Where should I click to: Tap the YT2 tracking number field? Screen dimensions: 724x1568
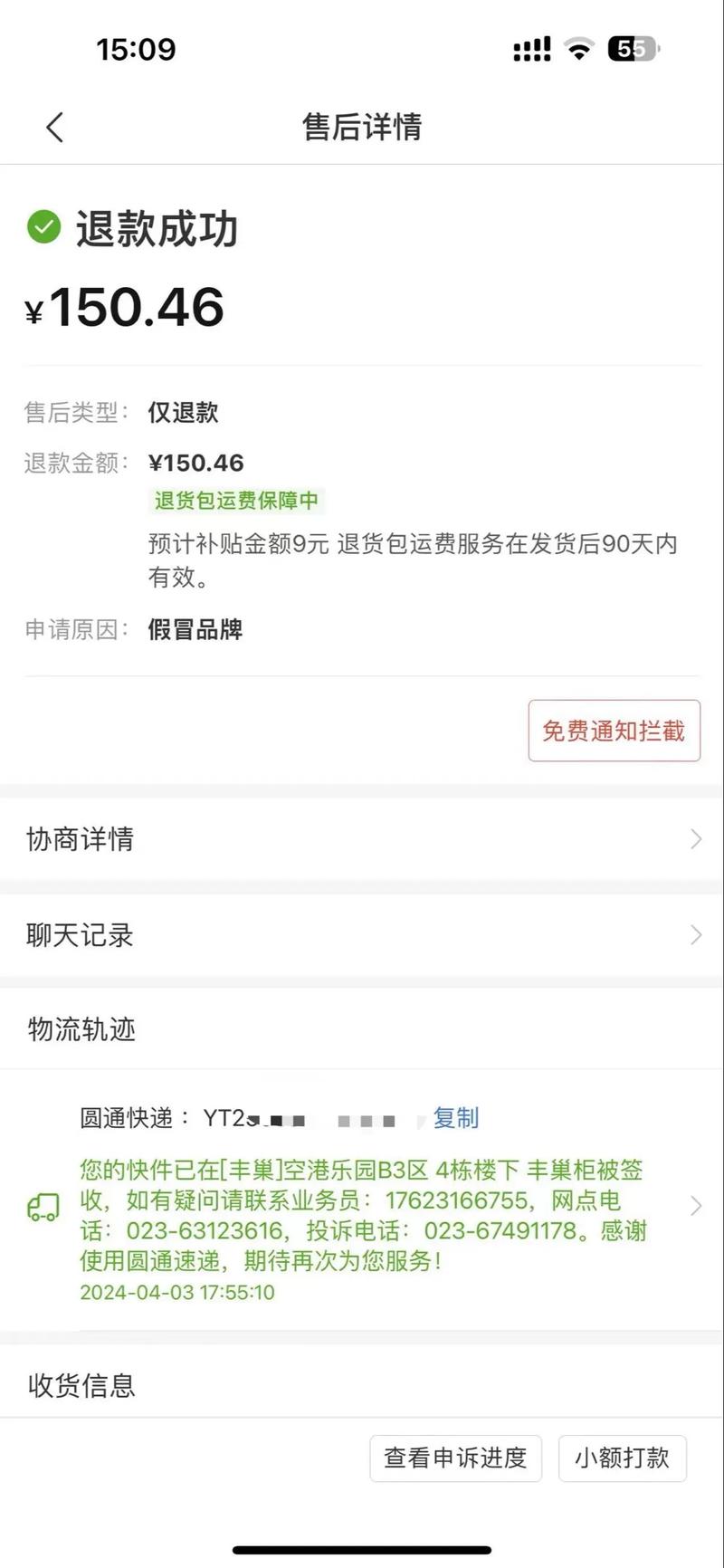point(299,1119)
